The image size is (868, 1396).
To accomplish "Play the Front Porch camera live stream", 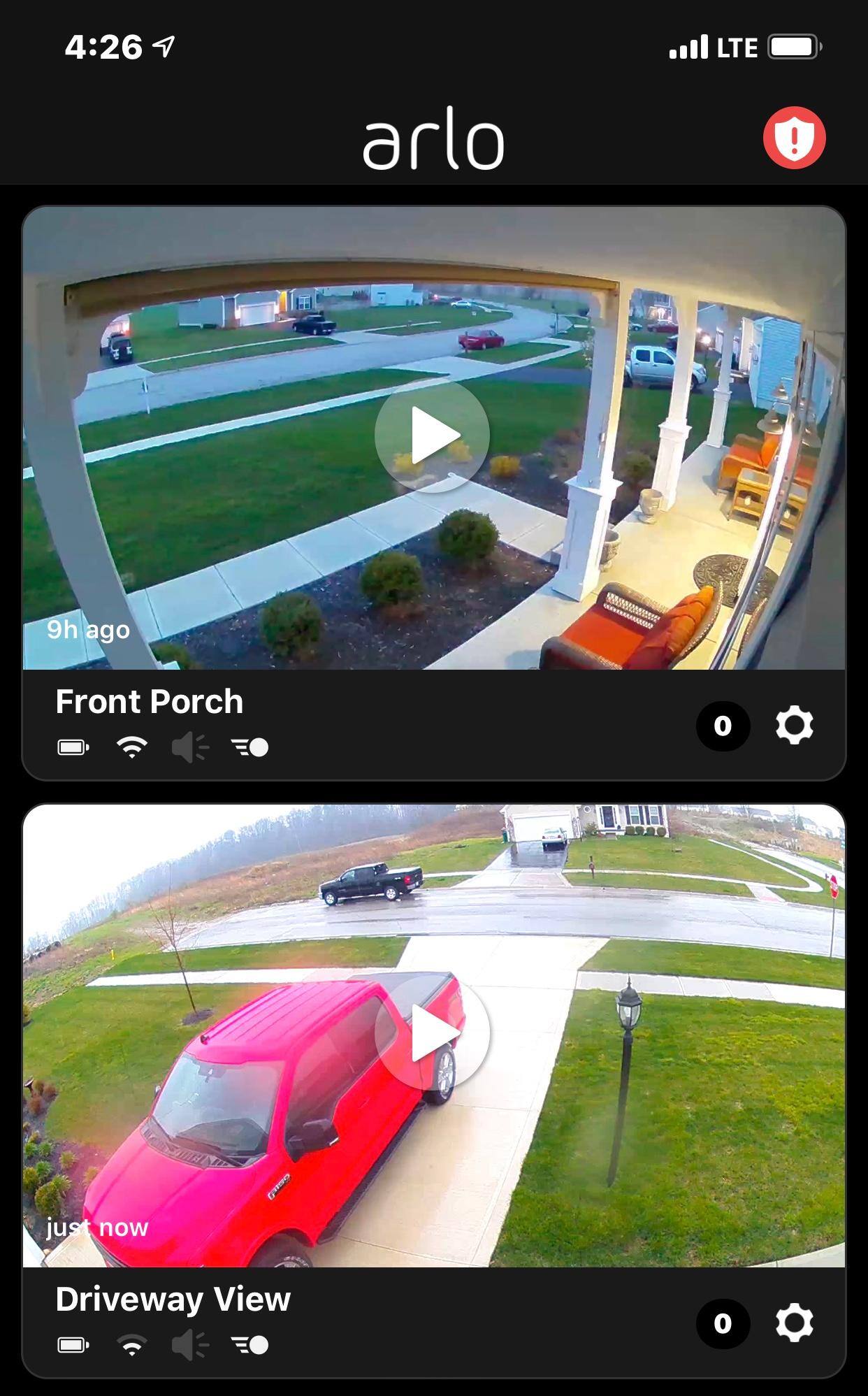I will (x=432, y=436).
